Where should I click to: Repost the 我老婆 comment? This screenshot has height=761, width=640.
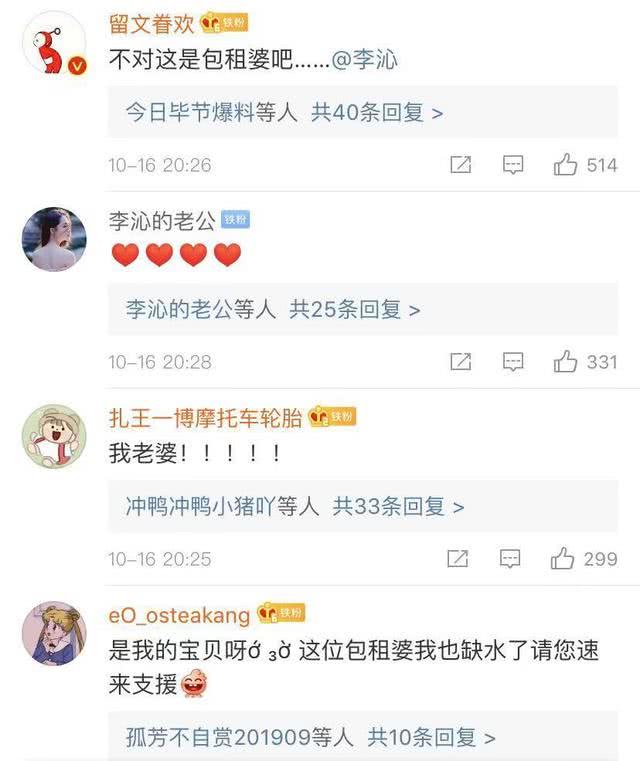(461, 559)
